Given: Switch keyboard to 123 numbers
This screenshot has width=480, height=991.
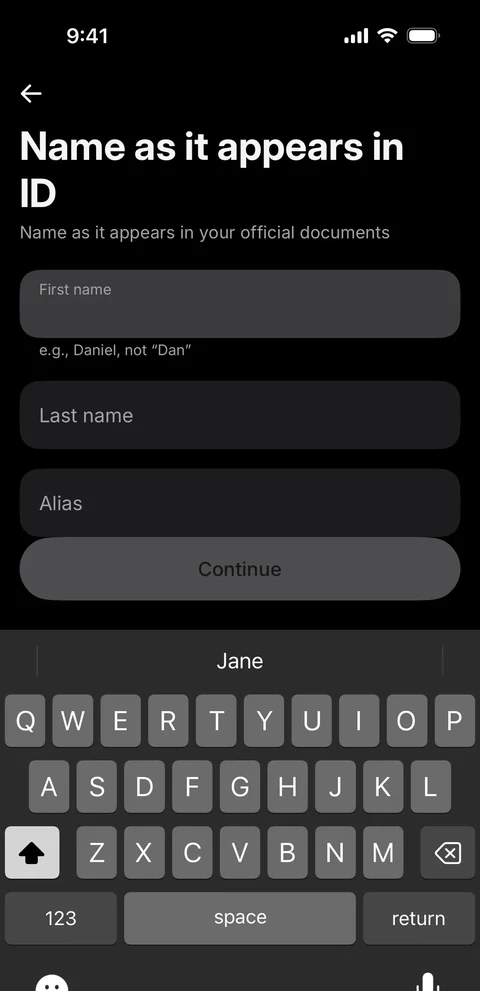Looking at the screenshot, I should (61, 918).
